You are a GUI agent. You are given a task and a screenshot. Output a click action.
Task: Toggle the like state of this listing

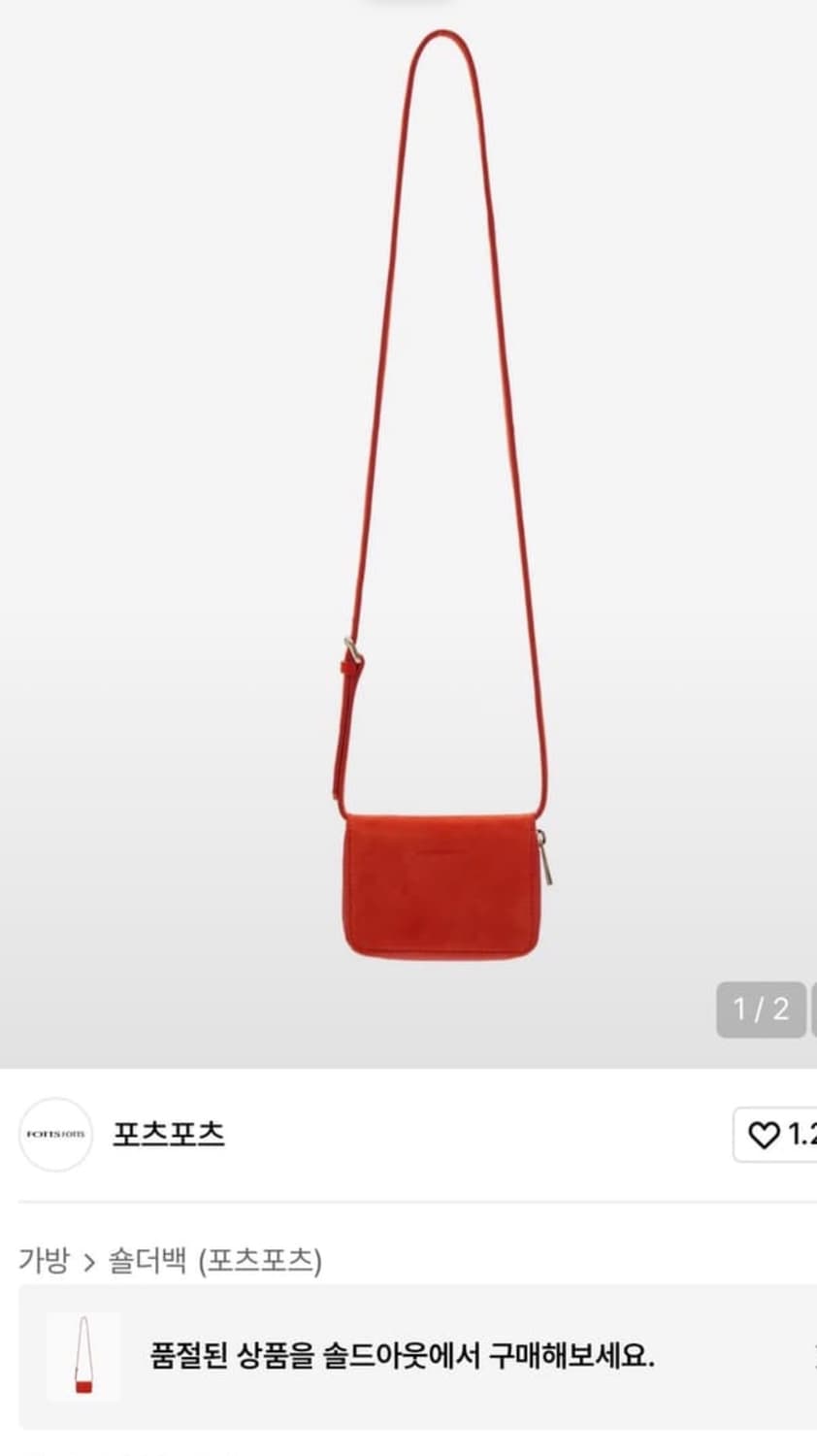775,1132
